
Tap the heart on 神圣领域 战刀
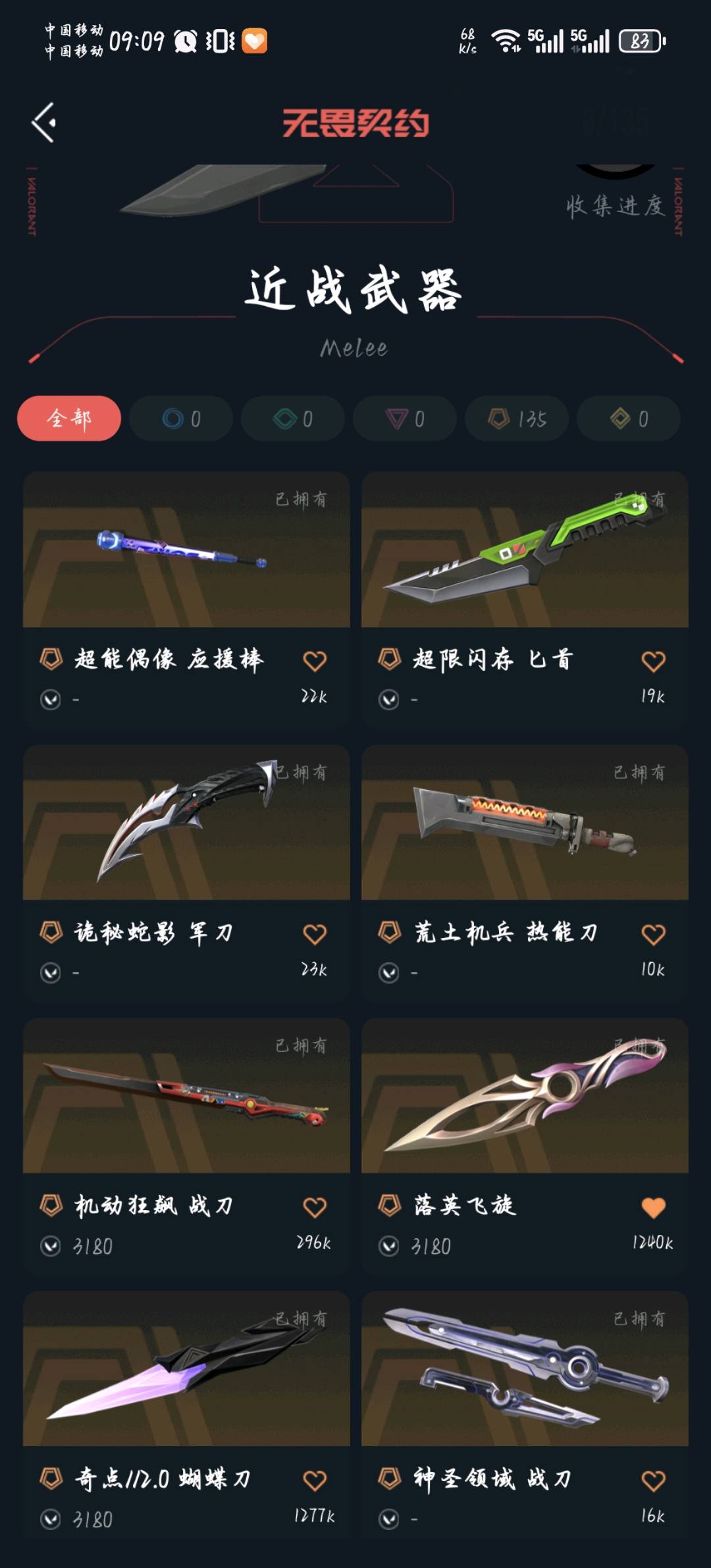pos(653,1480)
